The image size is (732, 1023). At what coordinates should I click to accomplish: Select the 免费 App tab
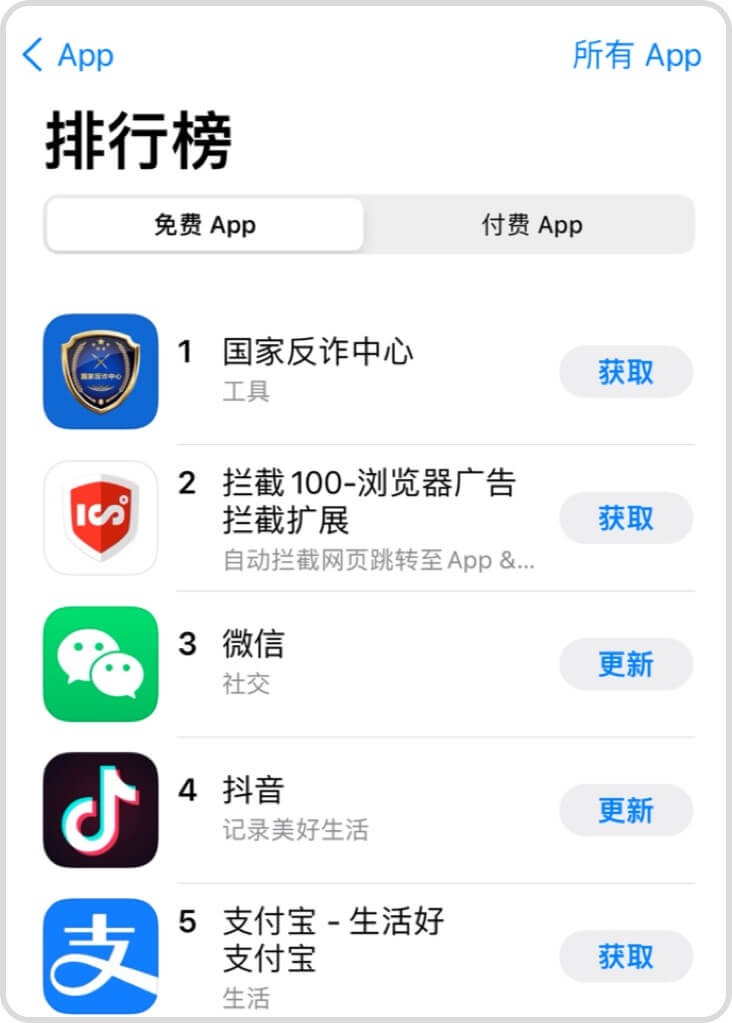click(205, 225)
